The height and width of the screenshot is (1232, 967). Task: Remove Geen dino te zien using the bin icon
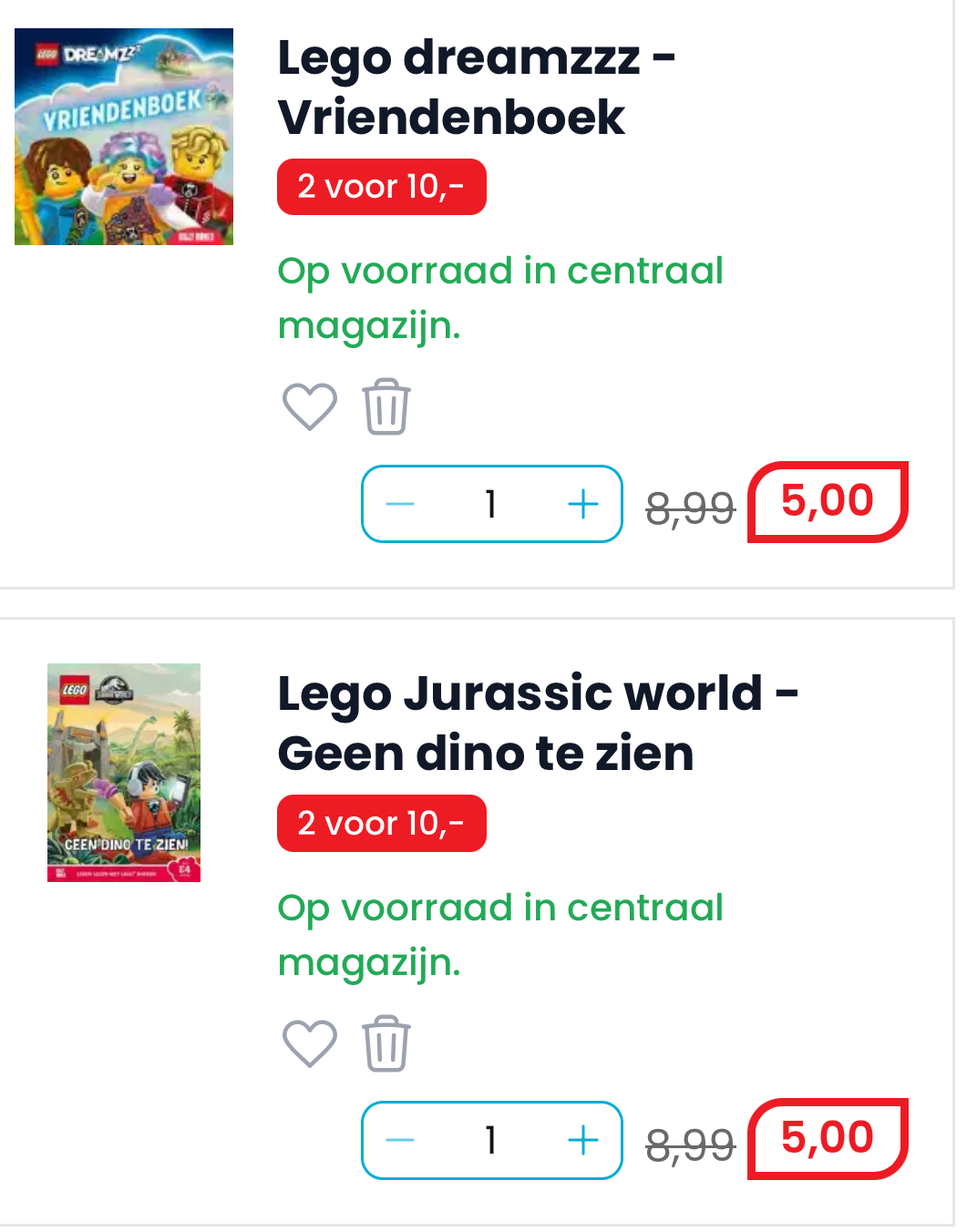[386, 1042]
